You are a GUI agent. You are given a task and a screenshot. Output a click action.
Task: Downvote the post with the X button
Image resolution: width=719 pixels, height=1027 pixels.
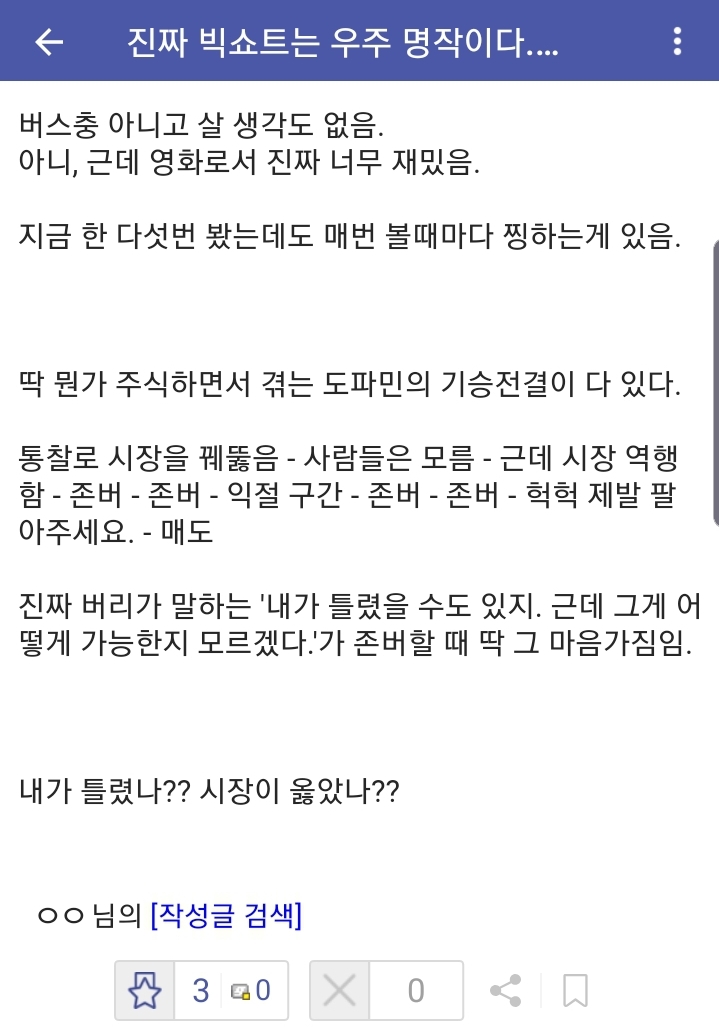pos(340,991)
